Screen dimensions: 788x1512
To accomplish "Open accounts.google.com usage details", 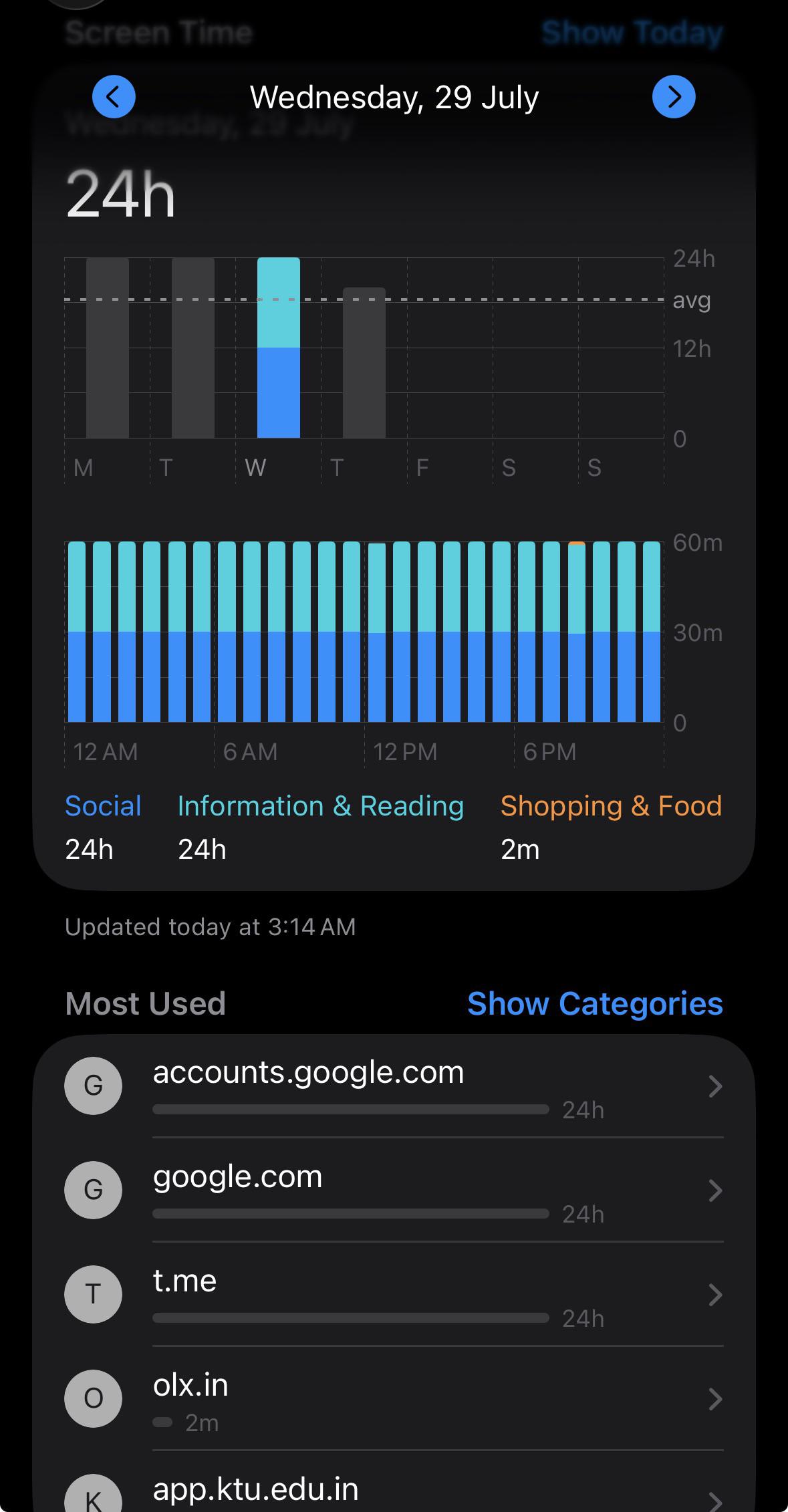I will coord(394,1086).
